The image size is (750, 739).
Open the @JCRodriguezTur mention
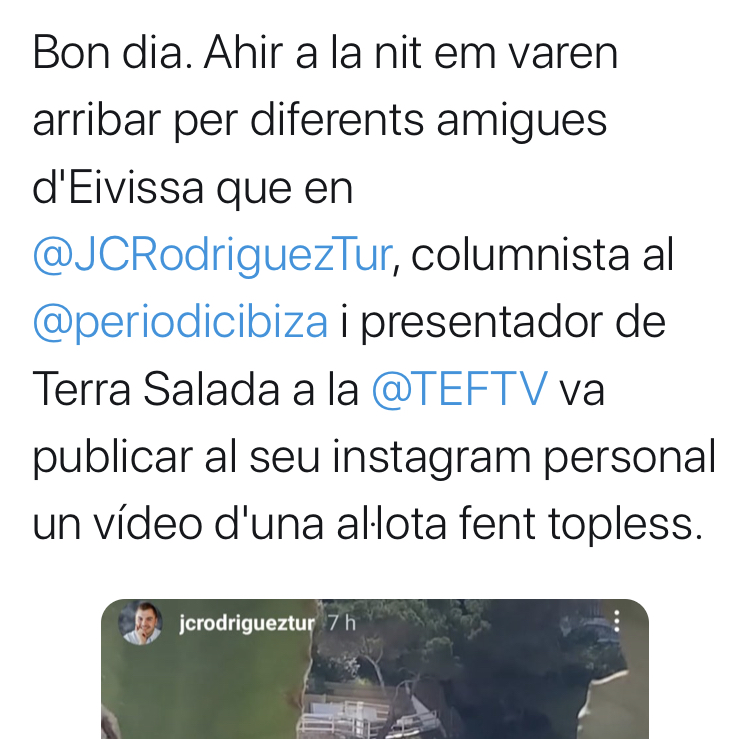(x=212, y=257)
